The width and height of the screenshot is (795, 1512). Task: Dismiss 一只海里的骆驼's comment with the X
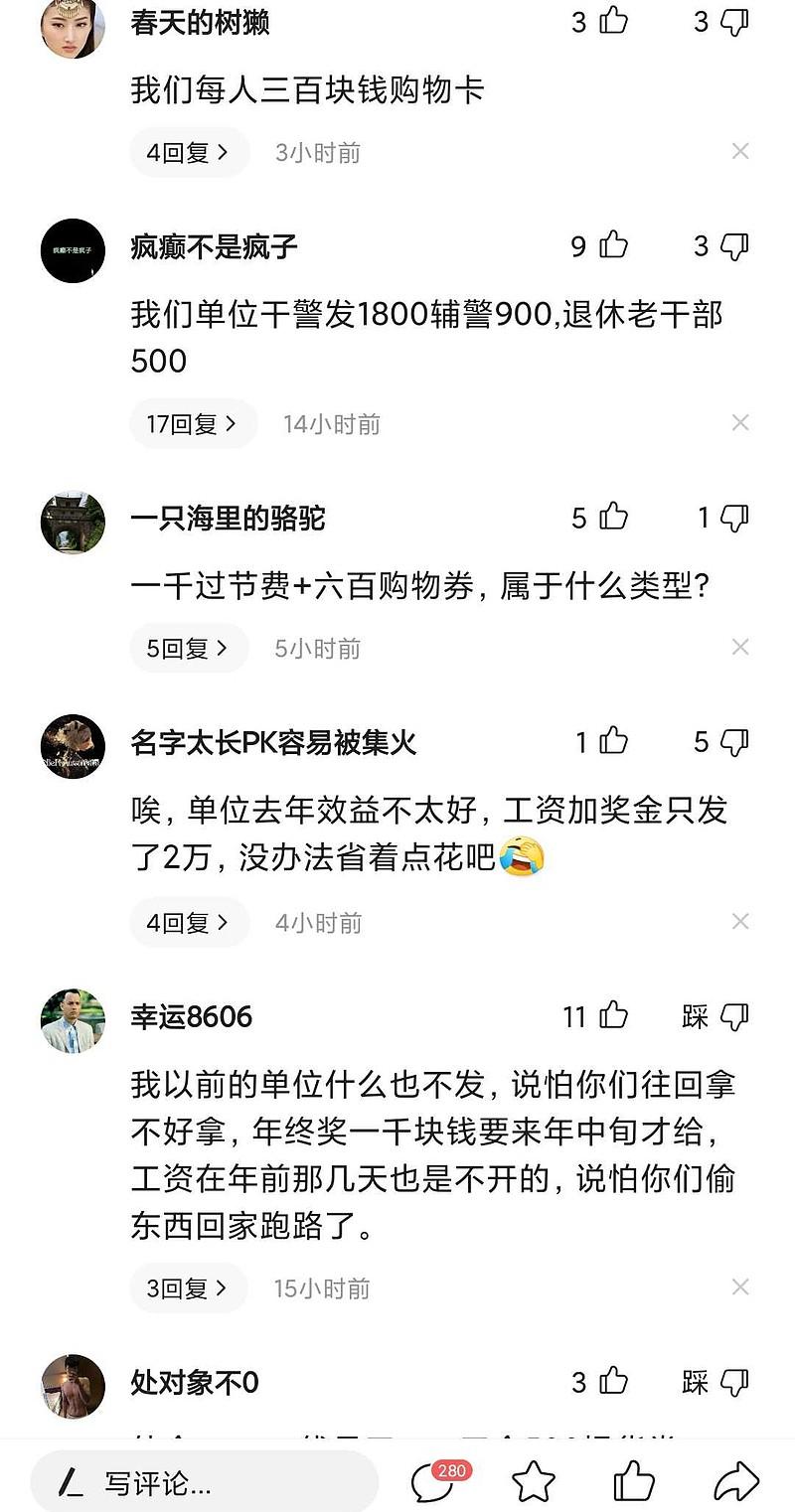739,648
